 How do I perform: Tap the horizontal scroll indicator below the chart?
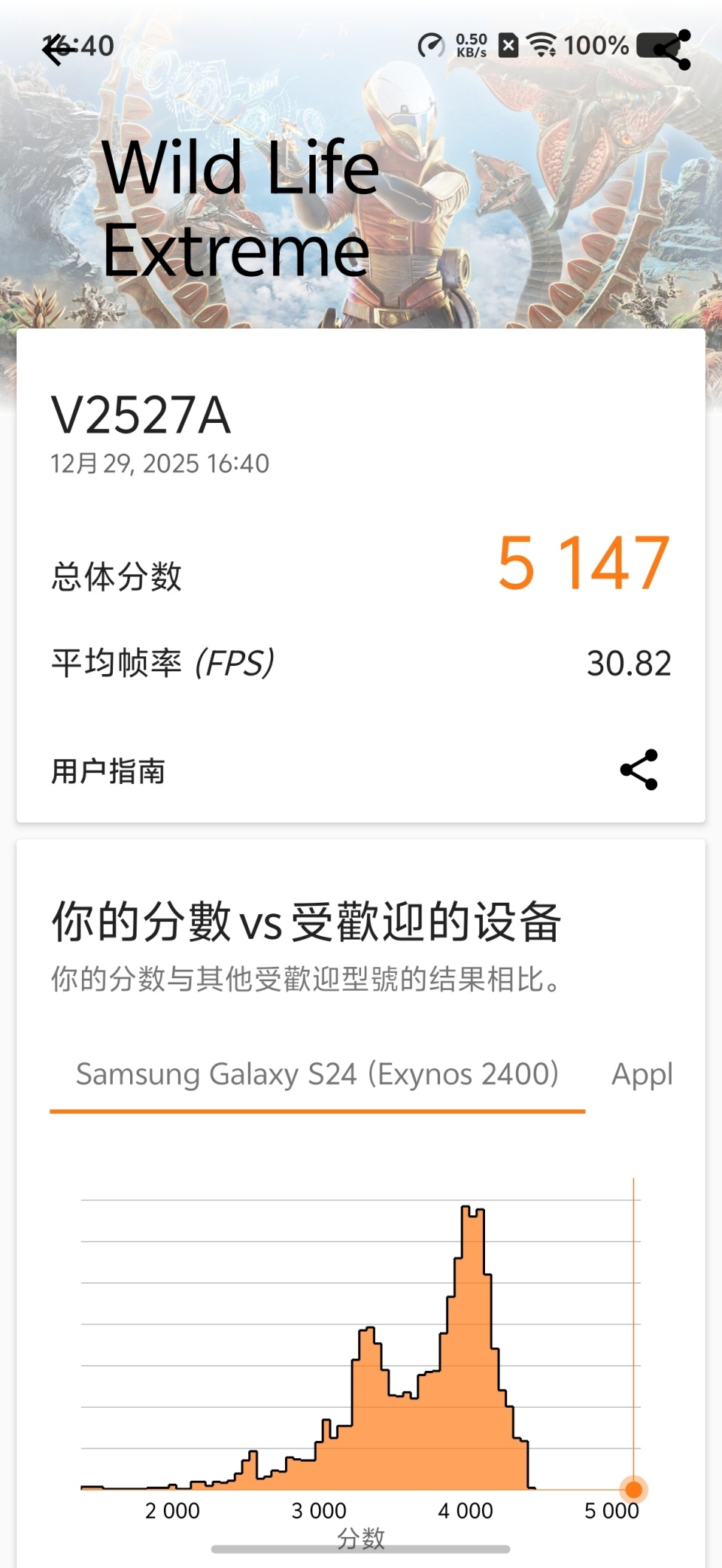point(361,1548)
